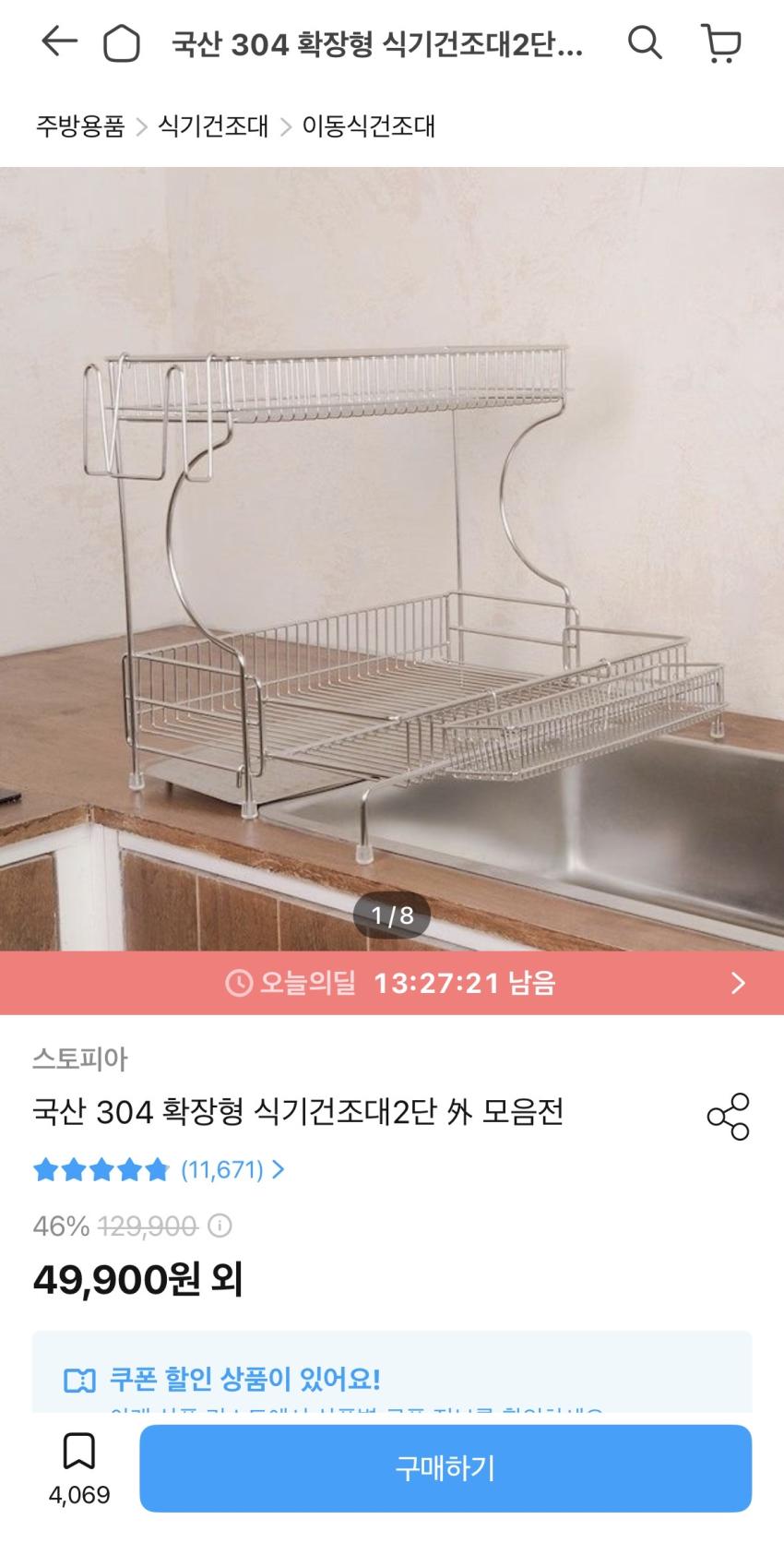Go back to the previous page
Image resolution: width=784 pixels, height=1555 pixels.
click(59, 42)
